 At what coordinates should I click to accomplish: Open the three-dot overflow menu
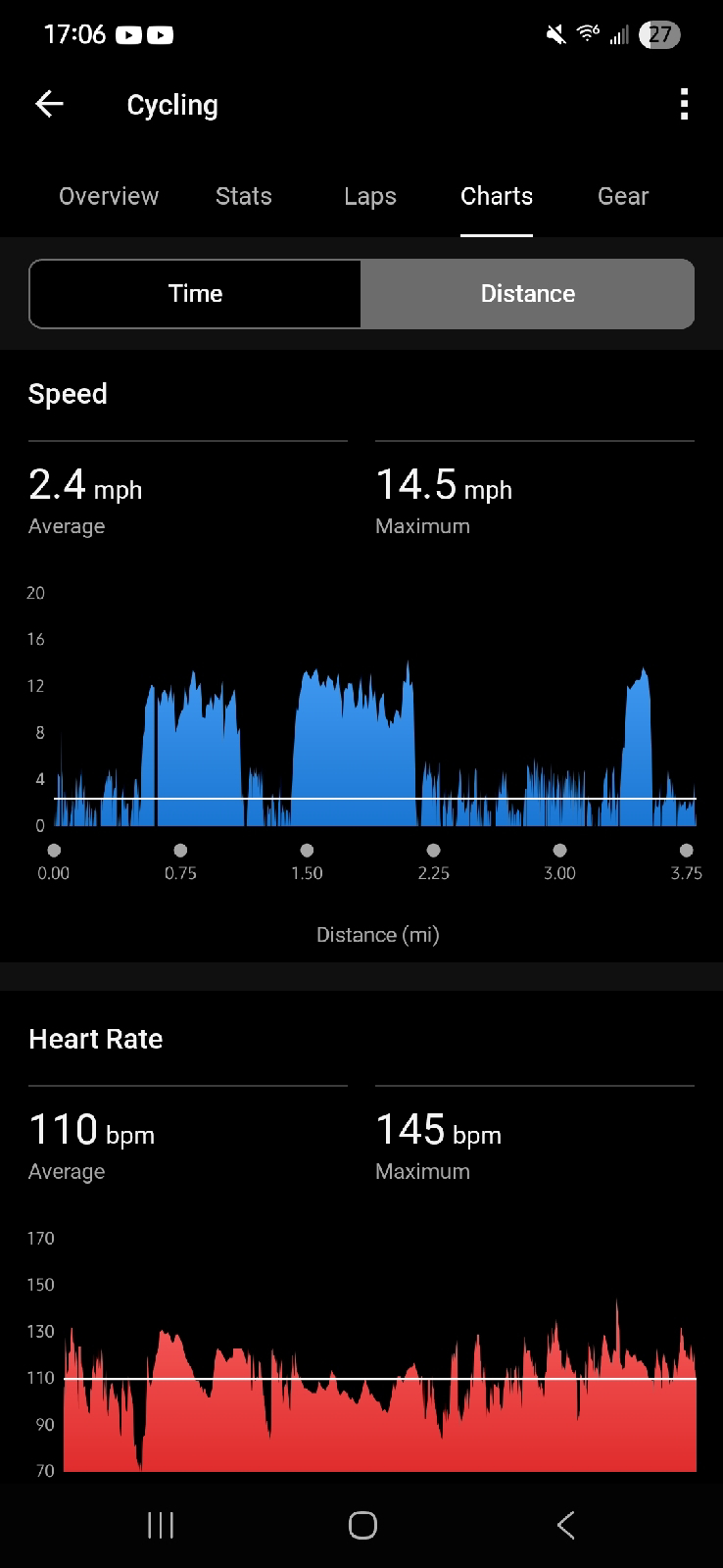pos(684,104)
